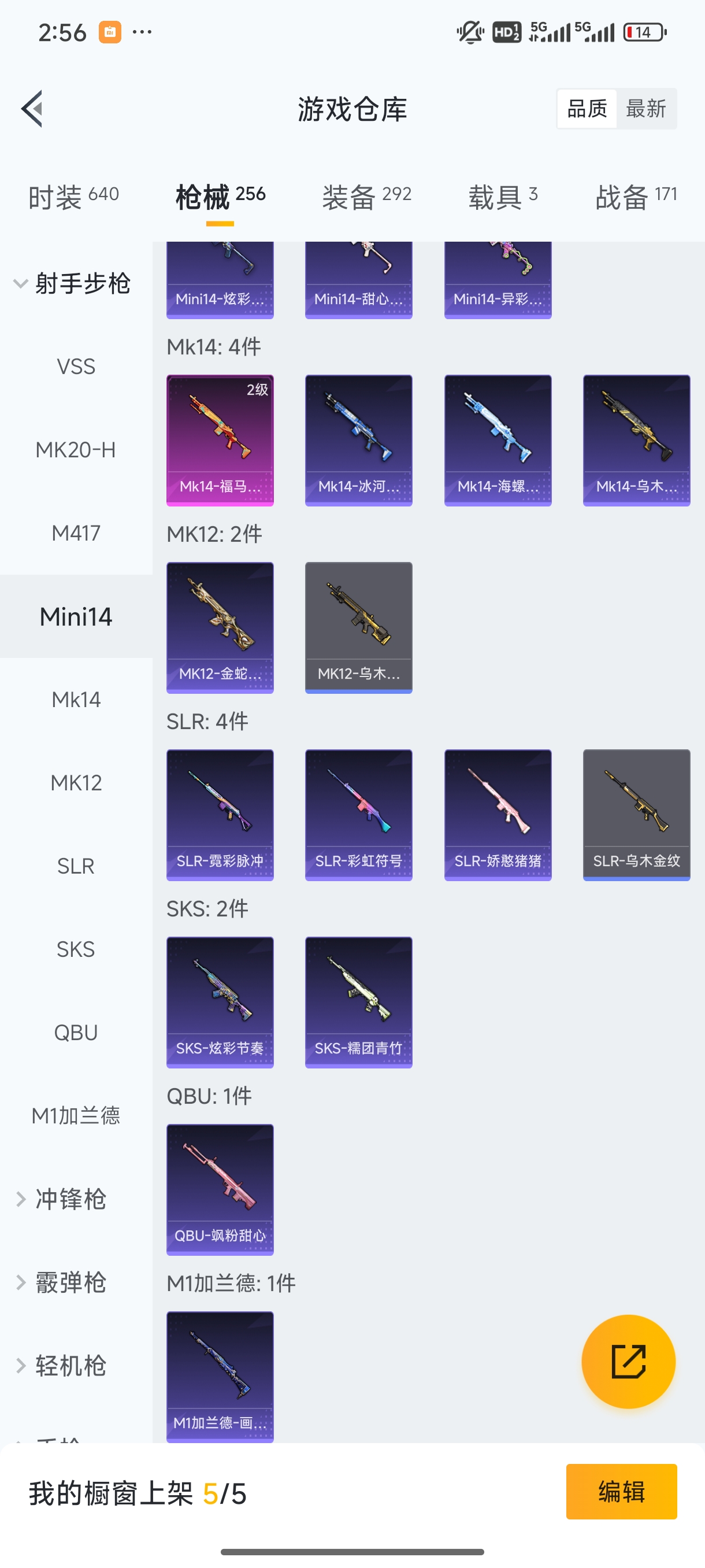Expand the 轻机枪 category

[70, 1366]
